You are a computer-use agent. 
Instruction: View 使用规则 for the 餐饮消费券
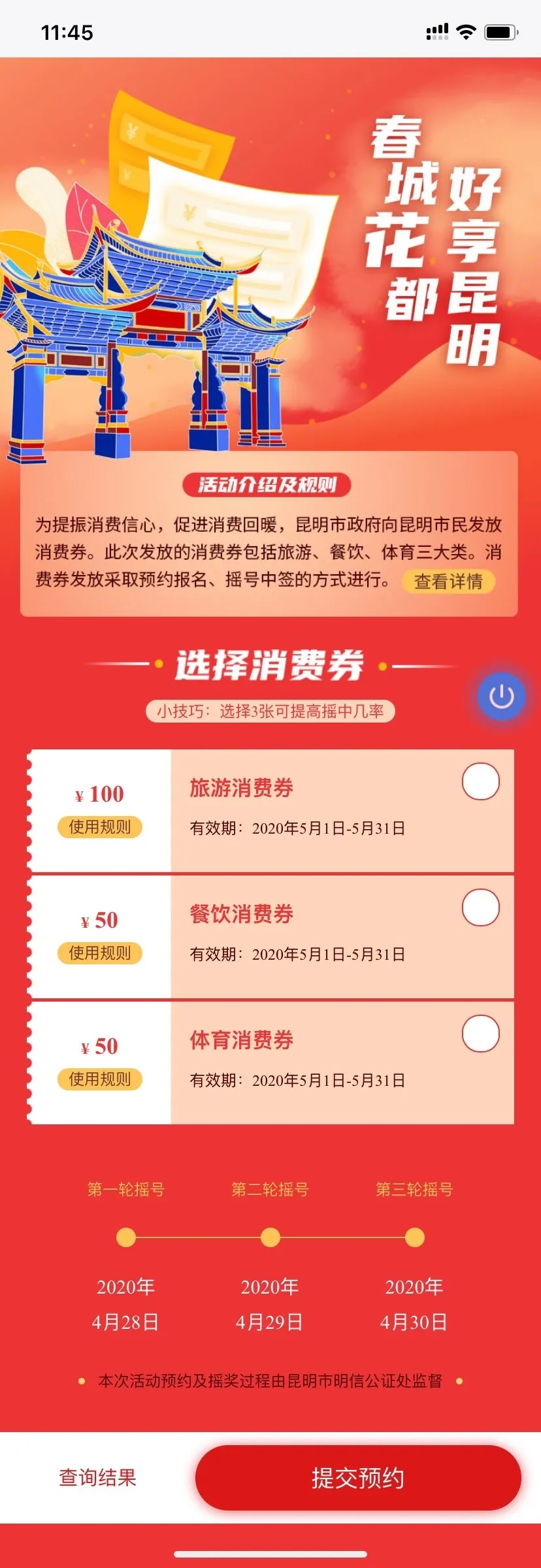coord(100,953)
